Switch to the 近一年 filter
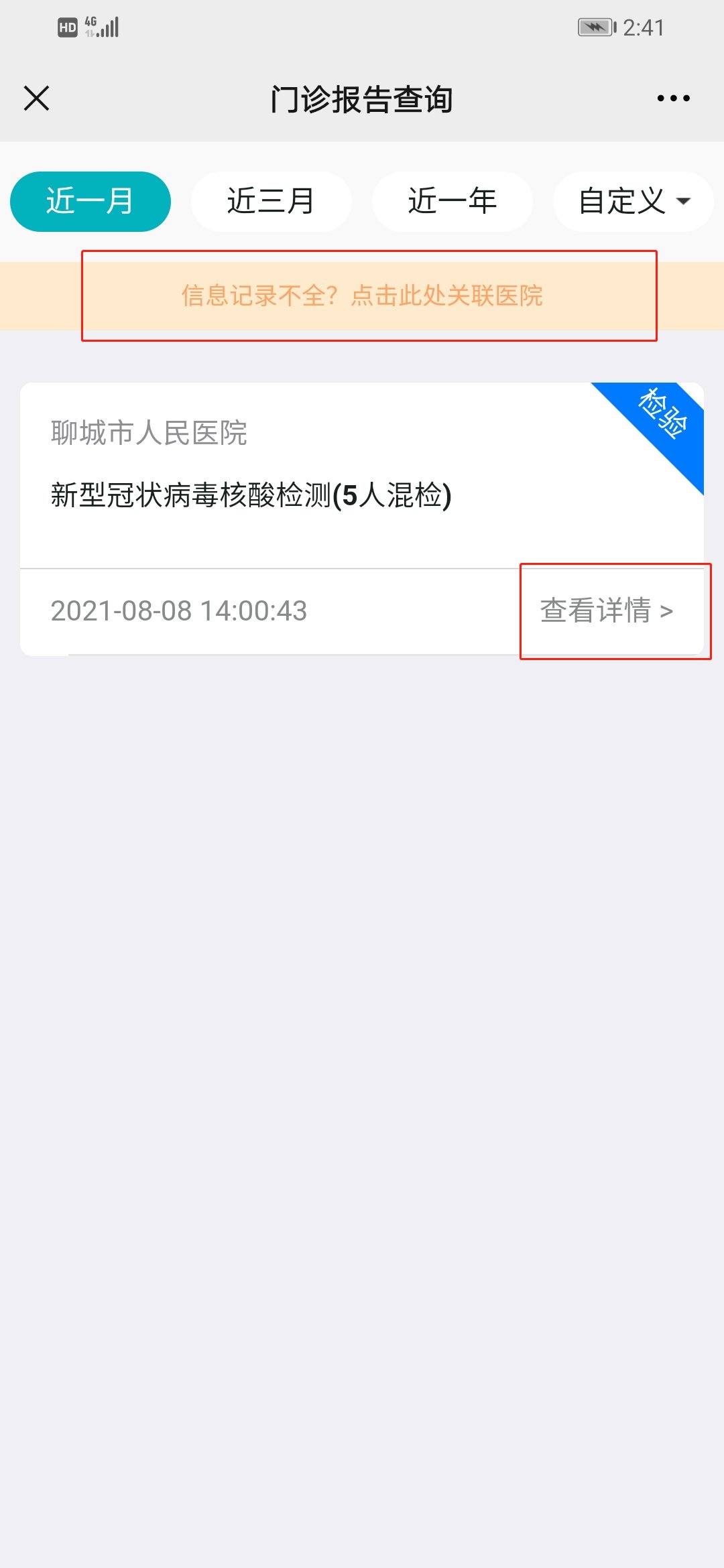Viewport: 724px width, 1568px height. click(x=452, y=202)
